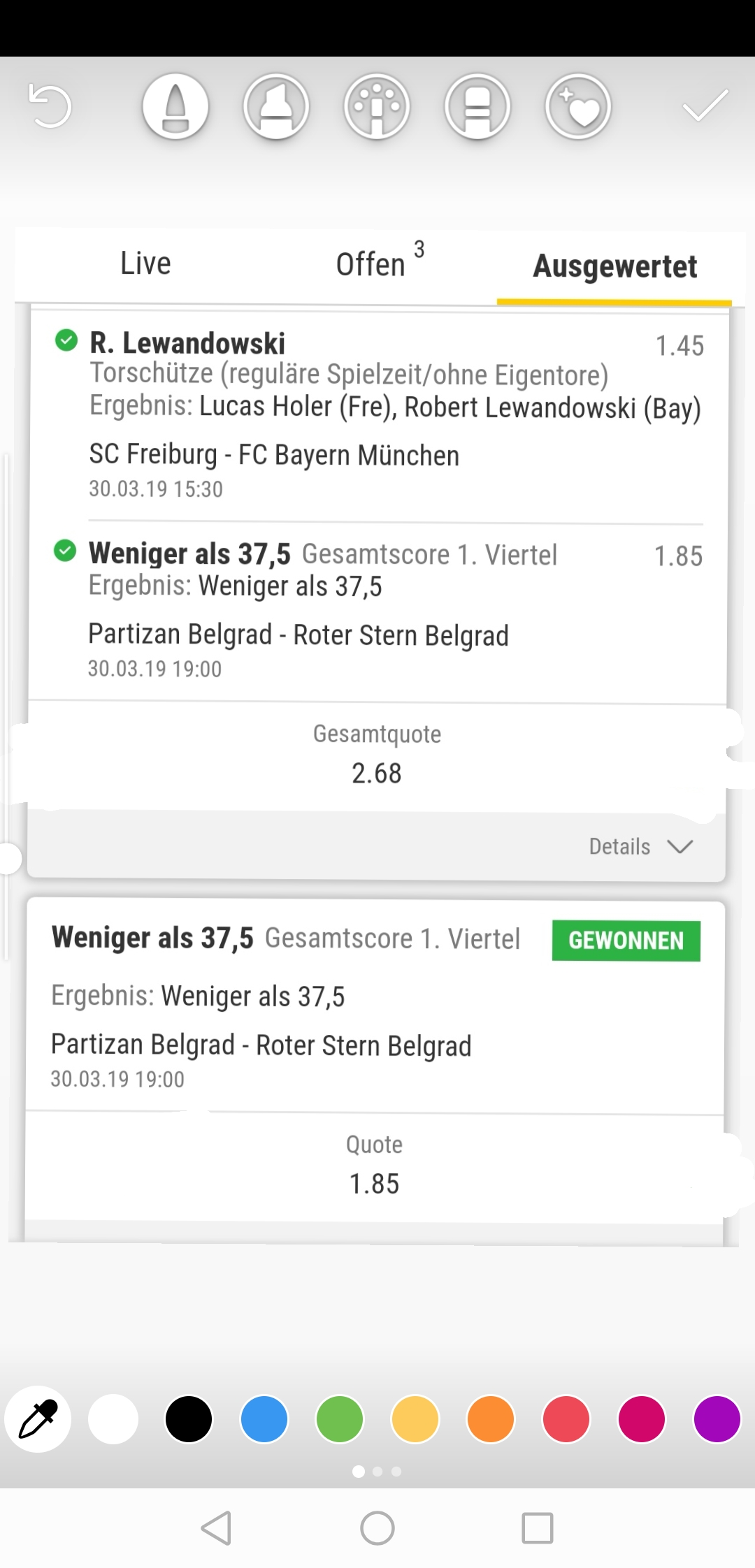Select the eraser tool
The height and width of the screenshot is (1568, 755).
477,106
